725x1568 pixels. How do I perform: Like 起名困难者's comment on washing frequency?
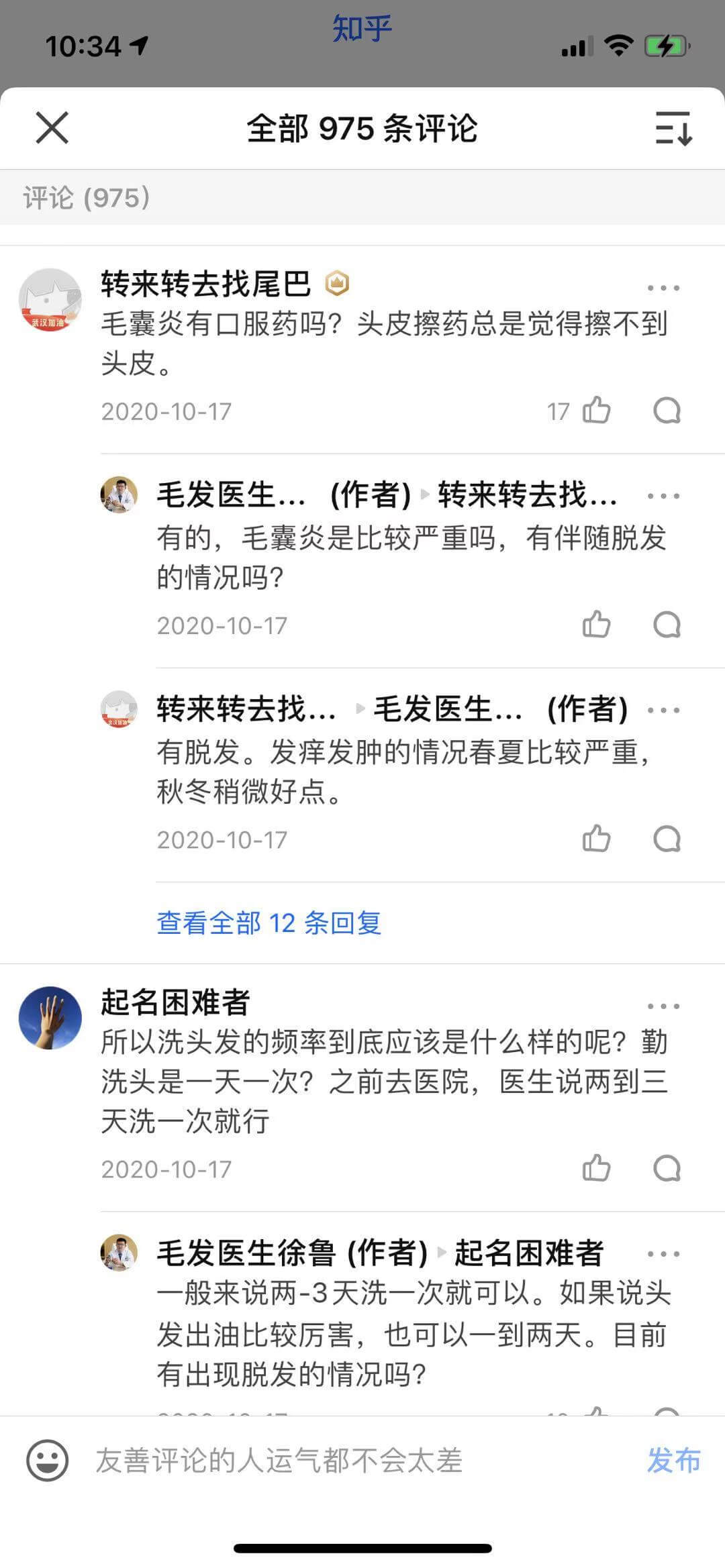coord(596,1168)
